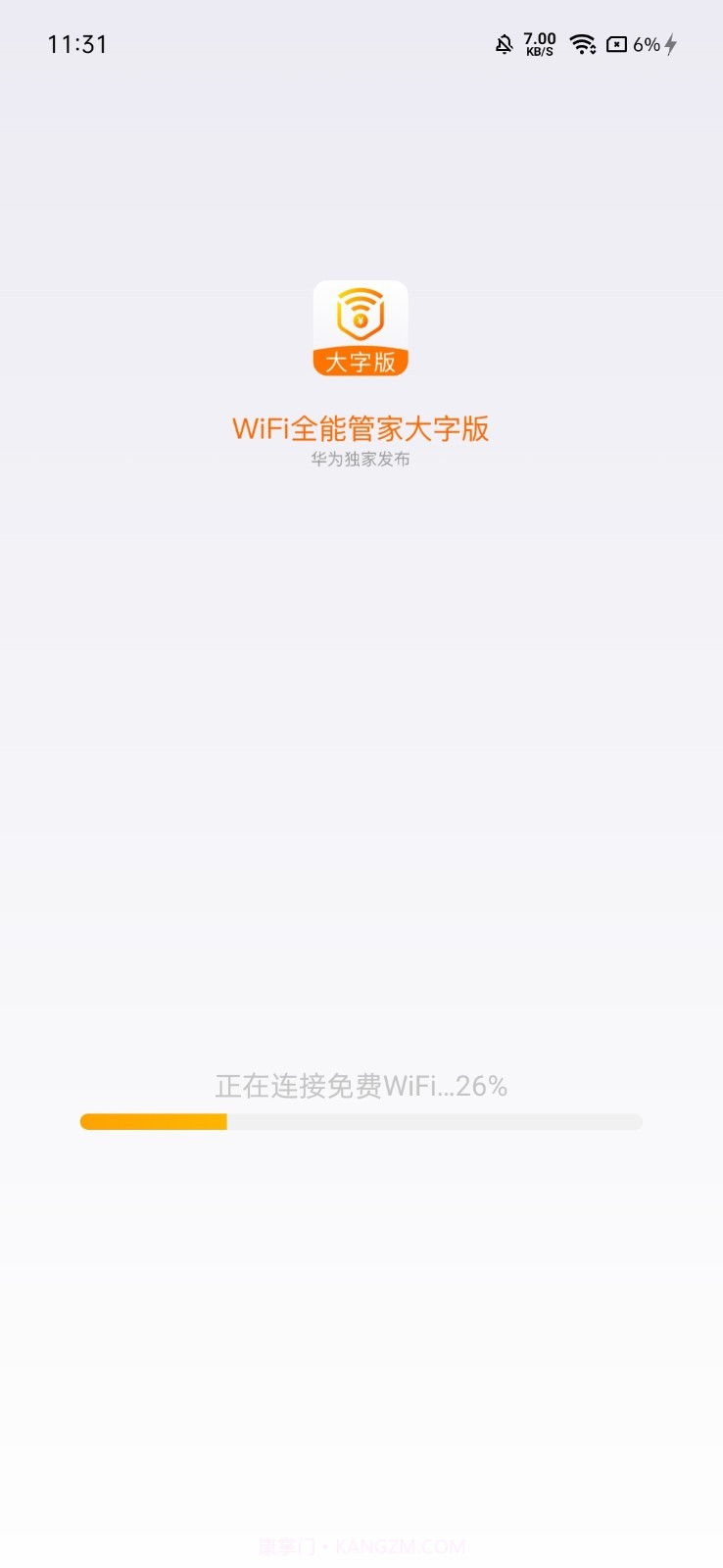This screenshot has width=723, height=1568.
Task: Tap the eye-crossed icon next to battery
Action: (616, 44)
